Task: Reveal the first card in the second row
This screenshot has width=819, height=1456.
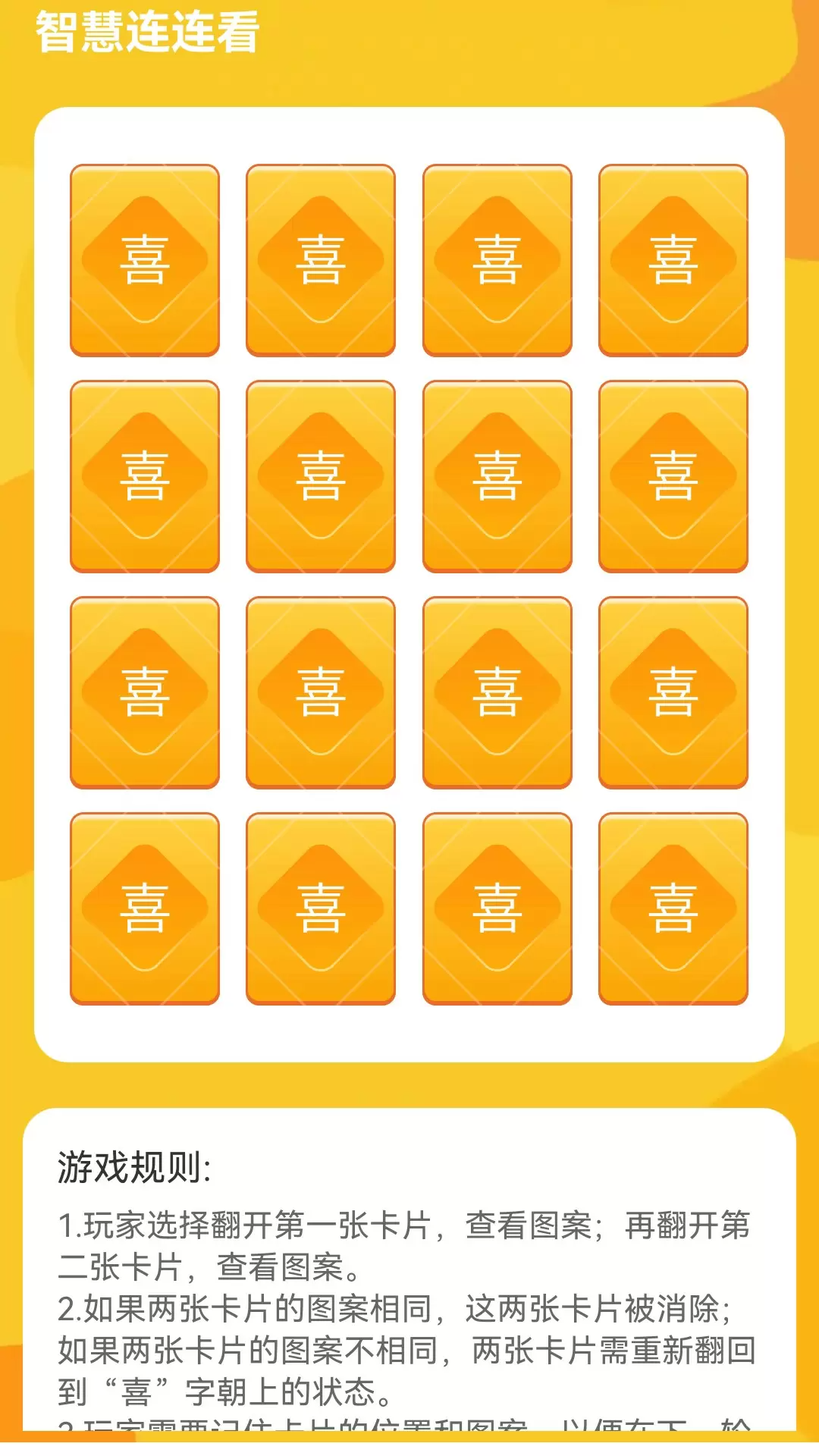Action: [145, 476]
